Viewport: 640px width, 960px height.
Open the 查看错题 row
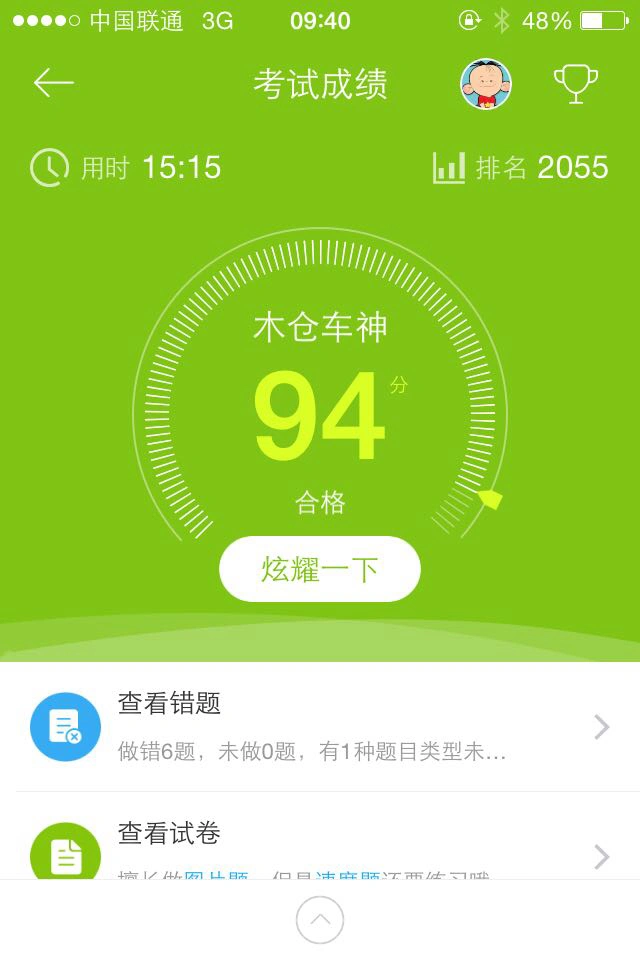[320, 727]
